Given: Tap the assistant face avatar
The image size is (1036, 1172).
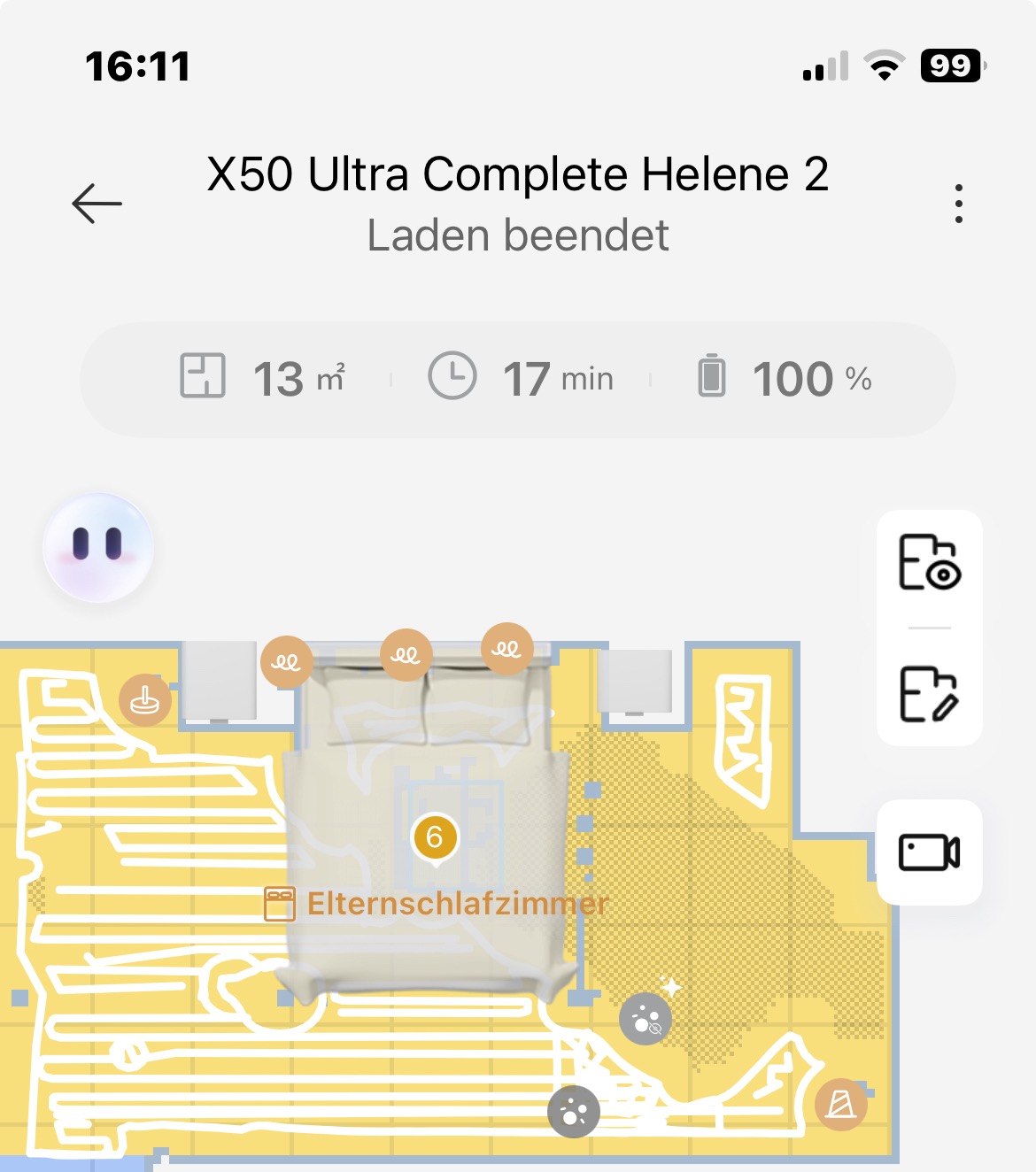Looking at the screenshot, I should coord(98,547).
